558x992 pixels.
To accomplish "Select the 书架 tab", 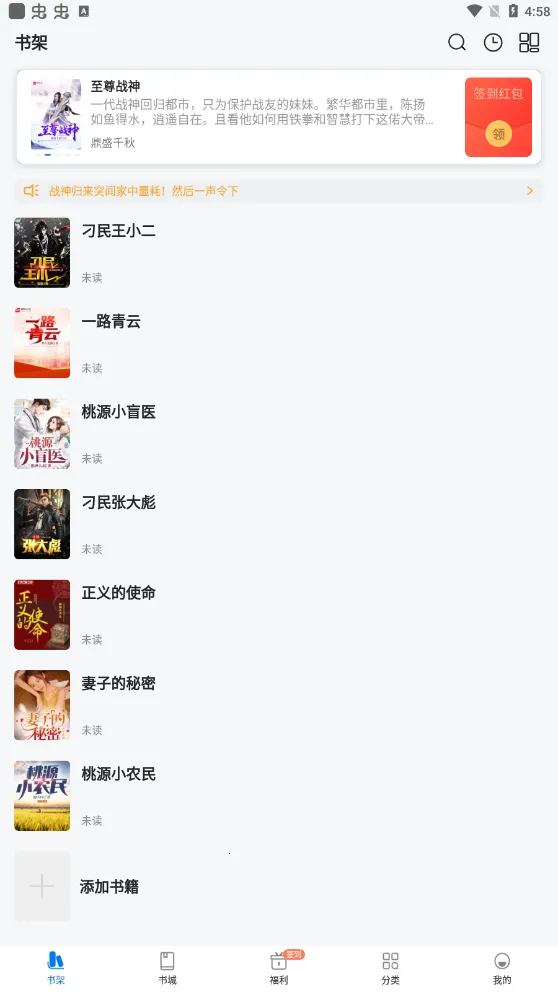I will click(x=56, y=968).
